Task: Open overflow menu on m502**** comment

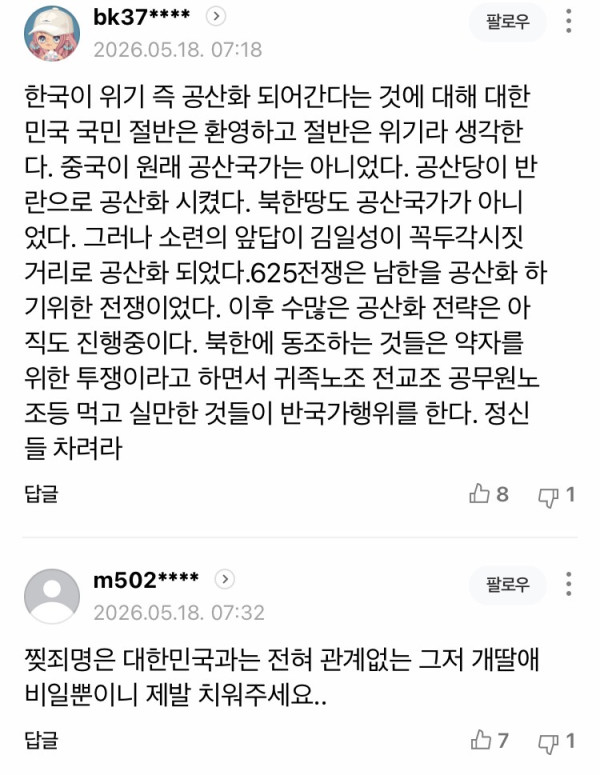Action: pyautogui.click(x=569, y=584)
